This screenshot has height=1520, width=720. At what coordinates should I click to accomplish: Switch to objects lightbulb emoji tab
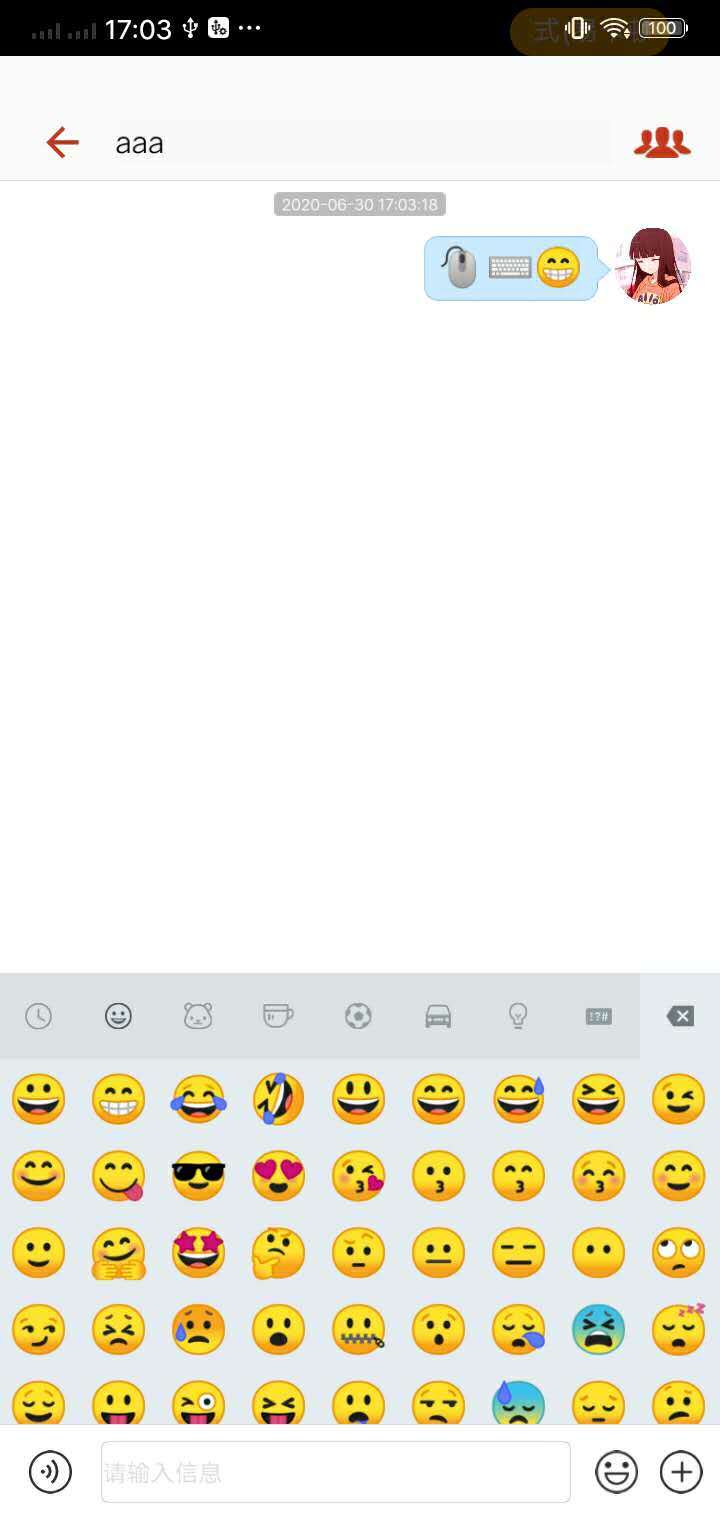(x=518, y=1016)
